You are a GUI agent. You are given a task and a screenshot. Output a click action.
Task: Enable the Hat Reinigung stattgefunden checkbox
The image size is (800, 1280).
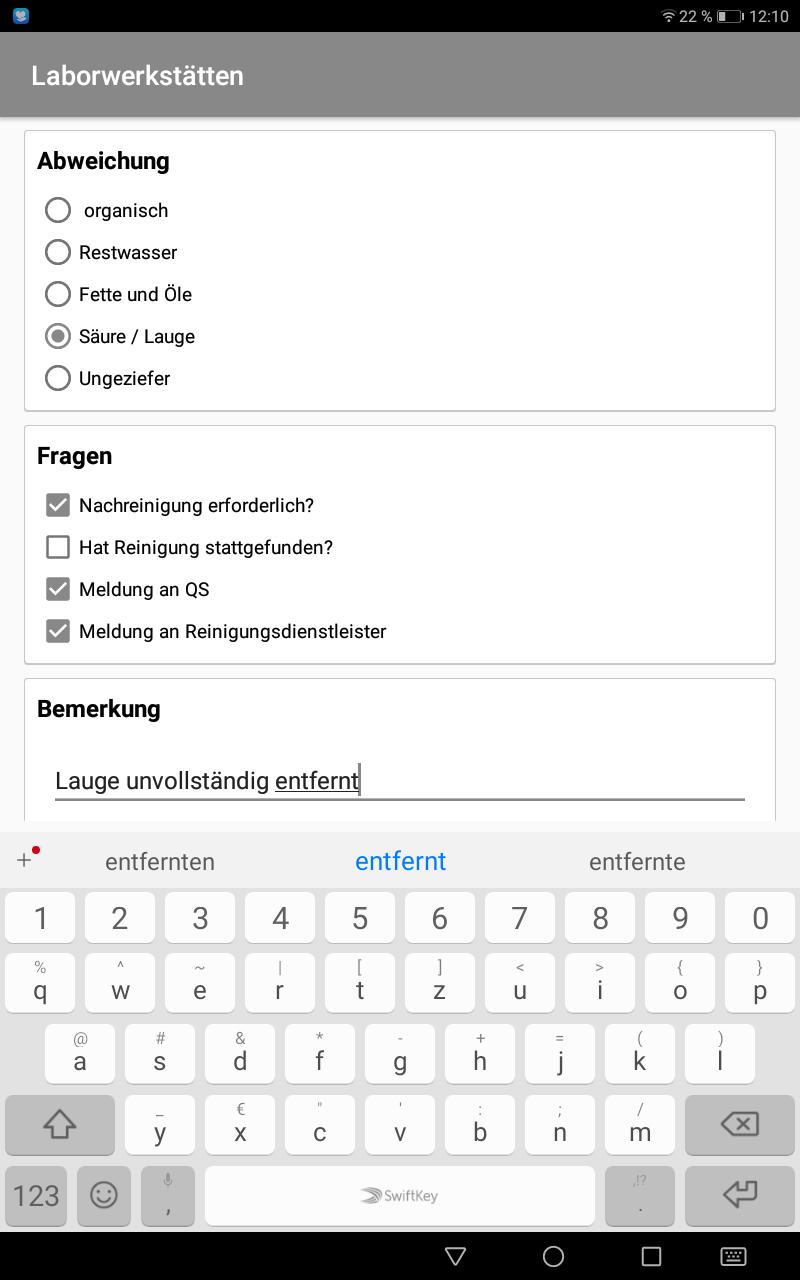point(58,547)
